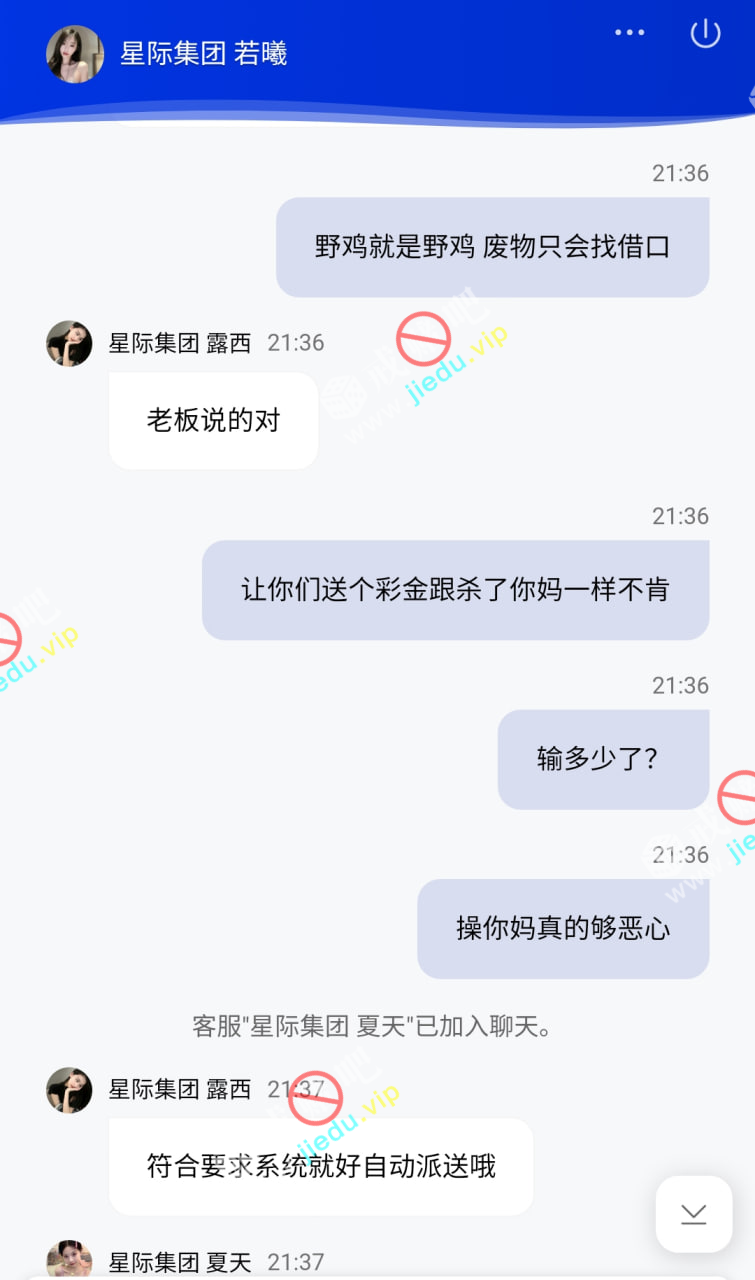Tap the power icon to end chat

point(705,33)
